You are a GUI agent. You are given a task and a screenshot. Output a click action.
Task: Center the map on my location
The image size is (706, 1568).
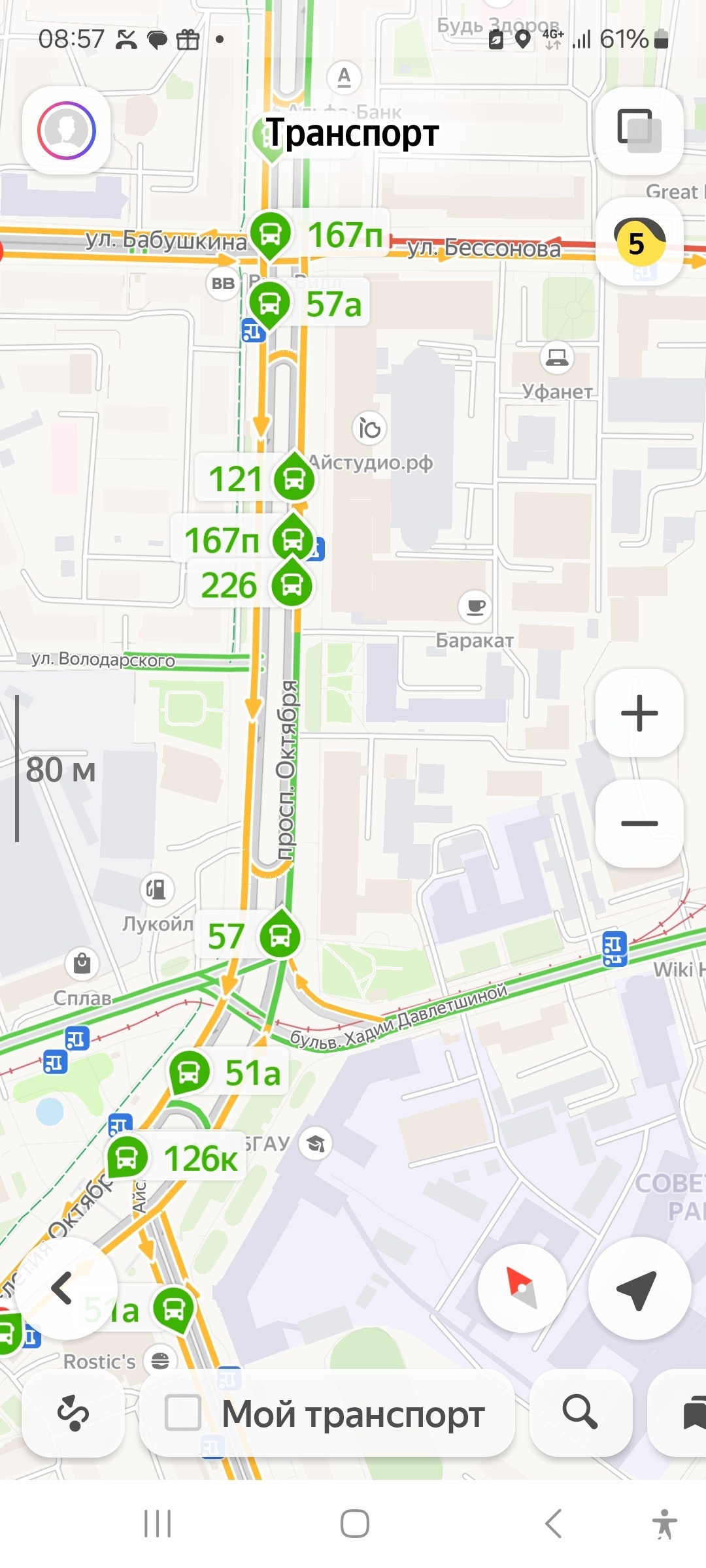tap(639, 1288)
